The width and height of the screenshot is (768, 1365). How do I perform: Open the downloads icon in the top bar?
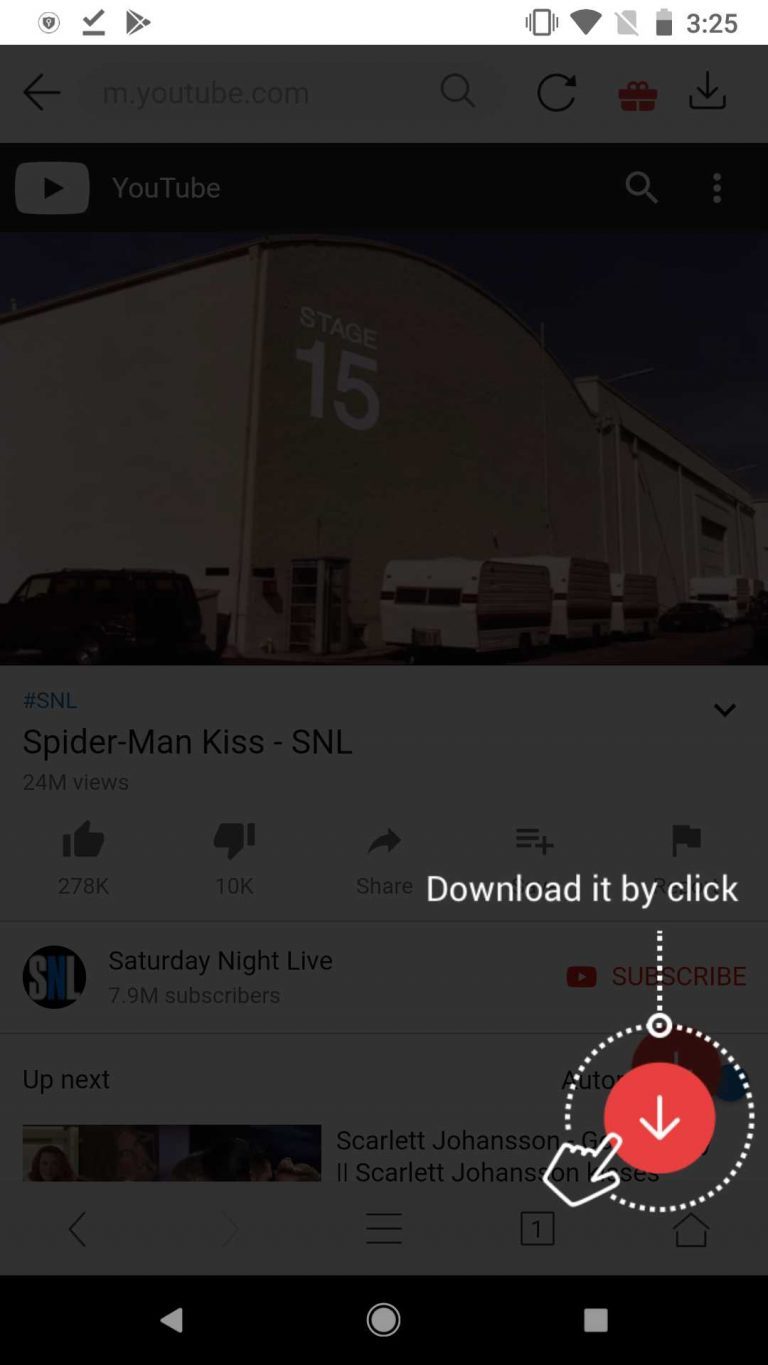[707, 92]
